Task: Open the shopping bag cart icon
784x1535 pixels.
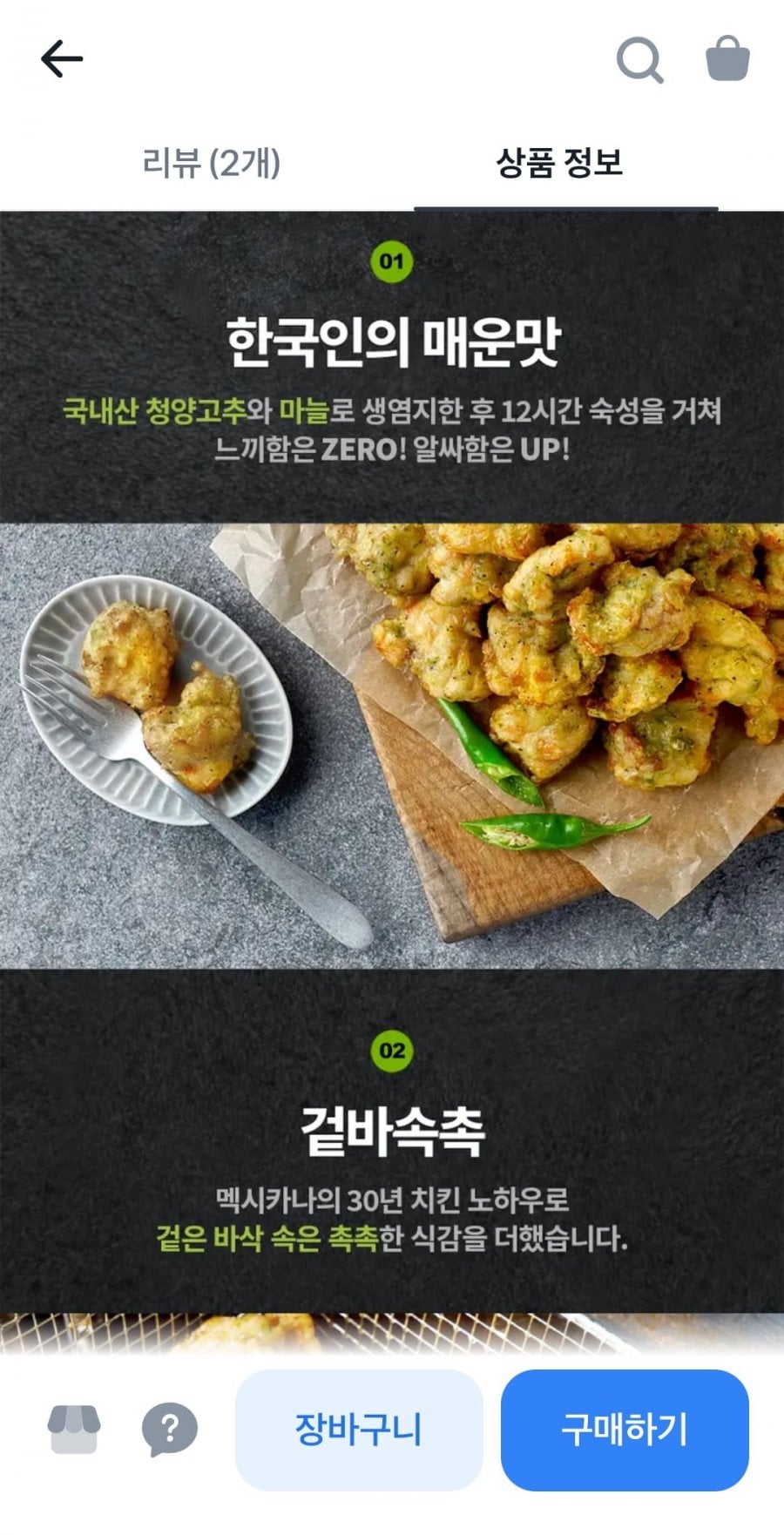Action: click(727, 59)
